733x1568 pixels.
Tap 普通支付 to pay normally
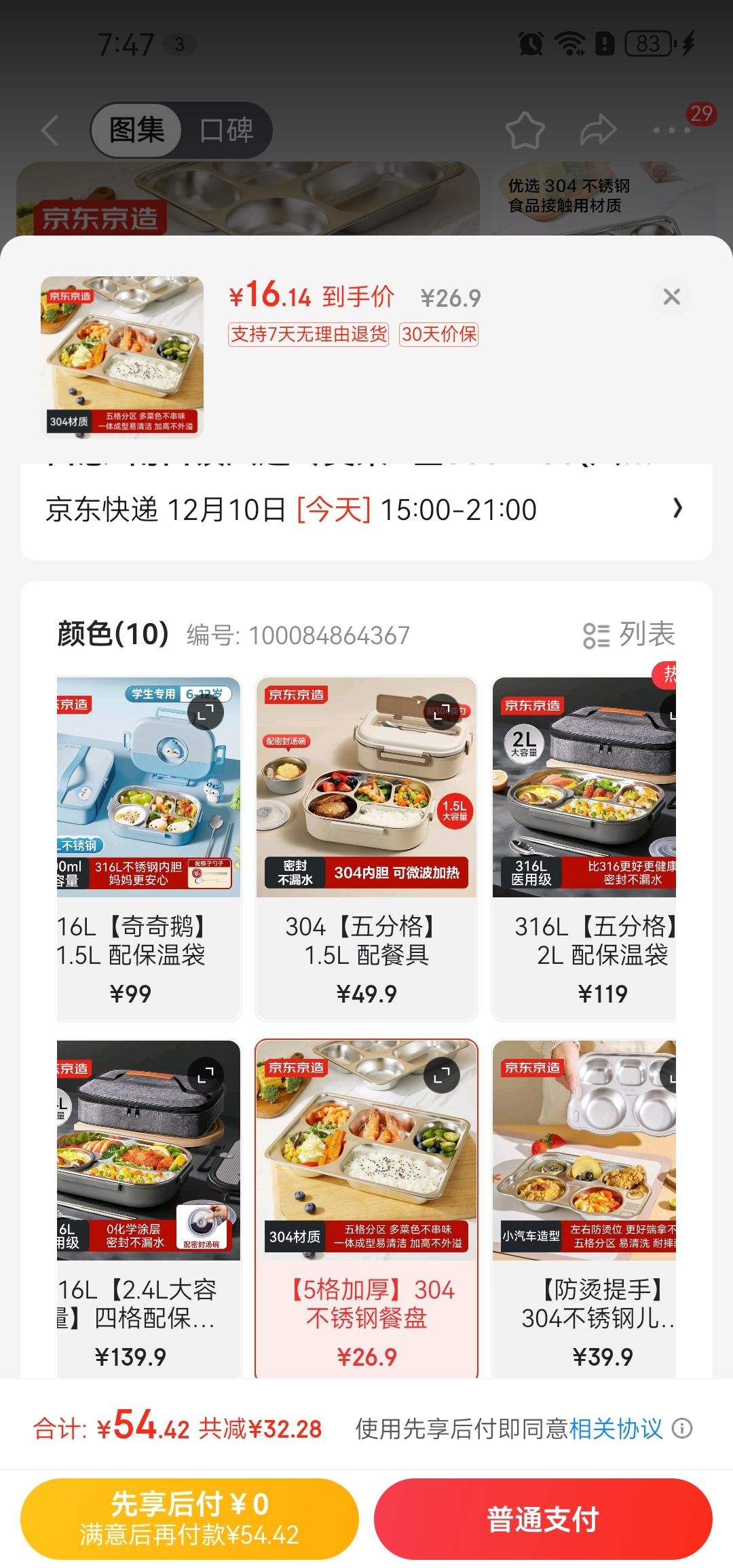pyautogui.click(x=543, y=1518)
